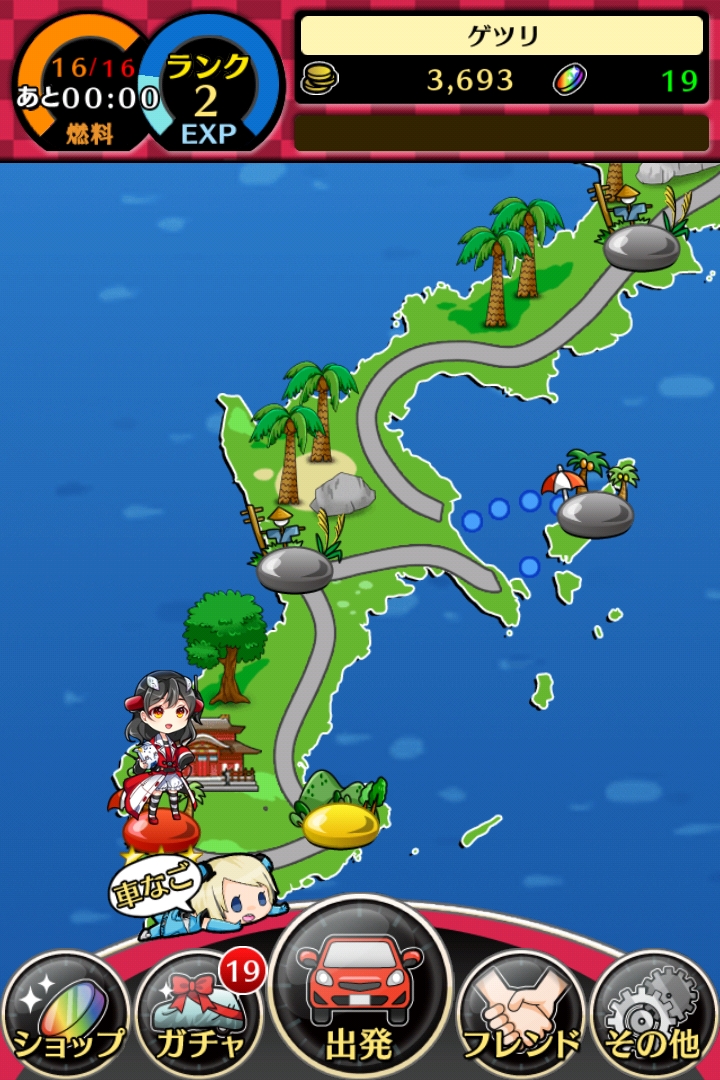Viewport: 720px width, 1080px height.
Task: Tap the 出発 departure car button
Action: [360, 990]
